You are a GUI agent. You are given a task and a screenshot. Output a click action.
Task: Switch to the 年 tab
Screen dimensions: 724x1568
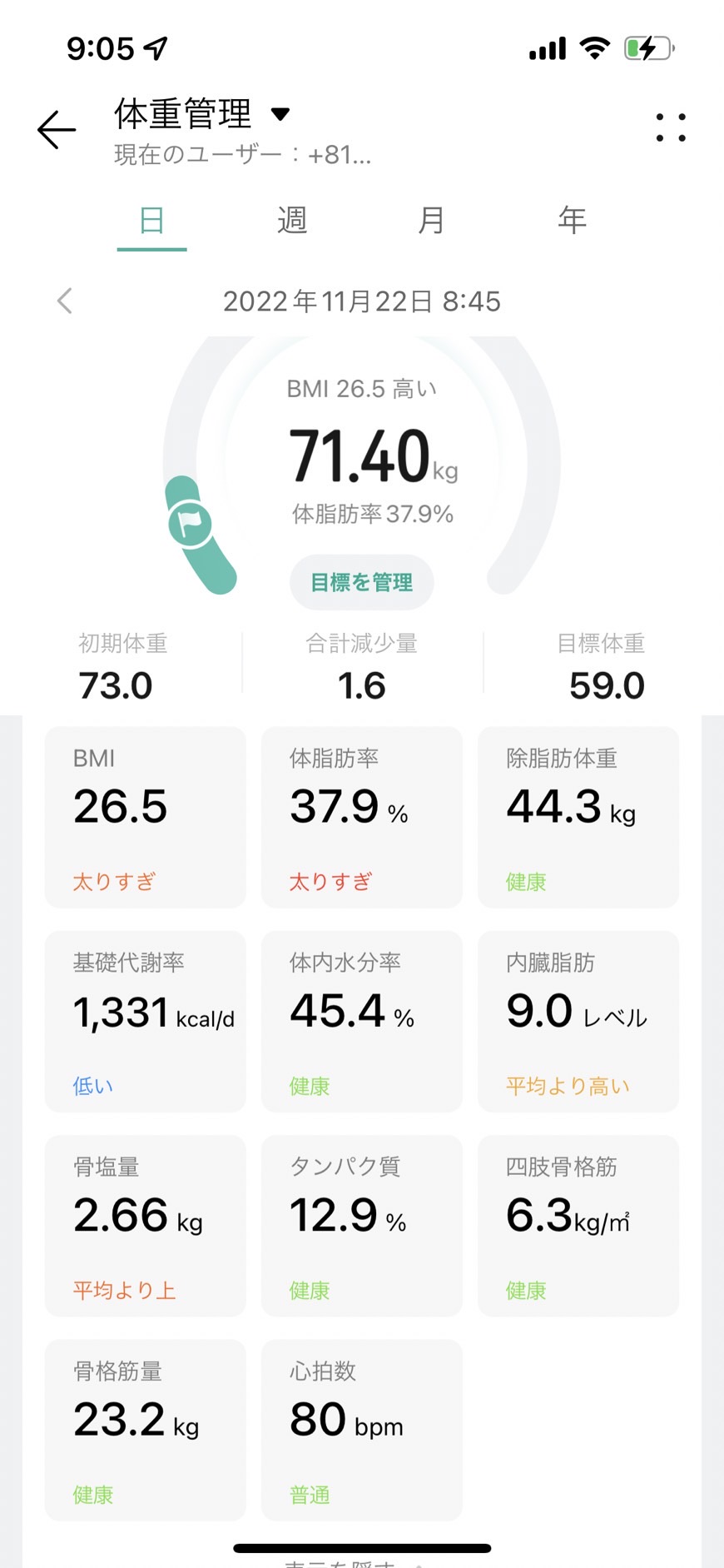tap(572, 221)
